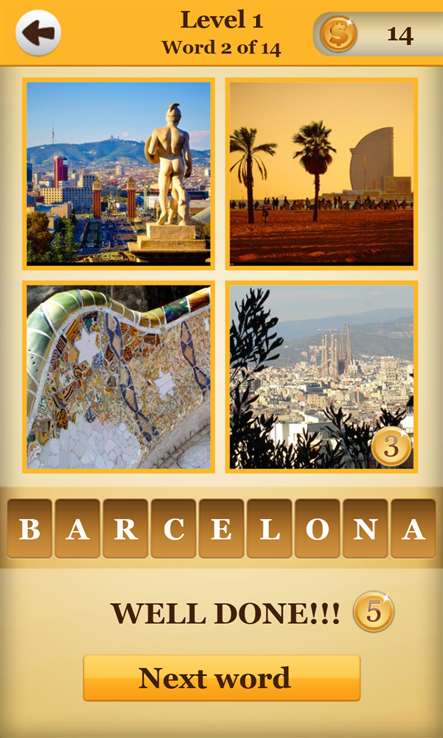Open the coin balance showing 14
Image resolution: width=443 pixels, height=738 pixels.
tap(379, 34)
